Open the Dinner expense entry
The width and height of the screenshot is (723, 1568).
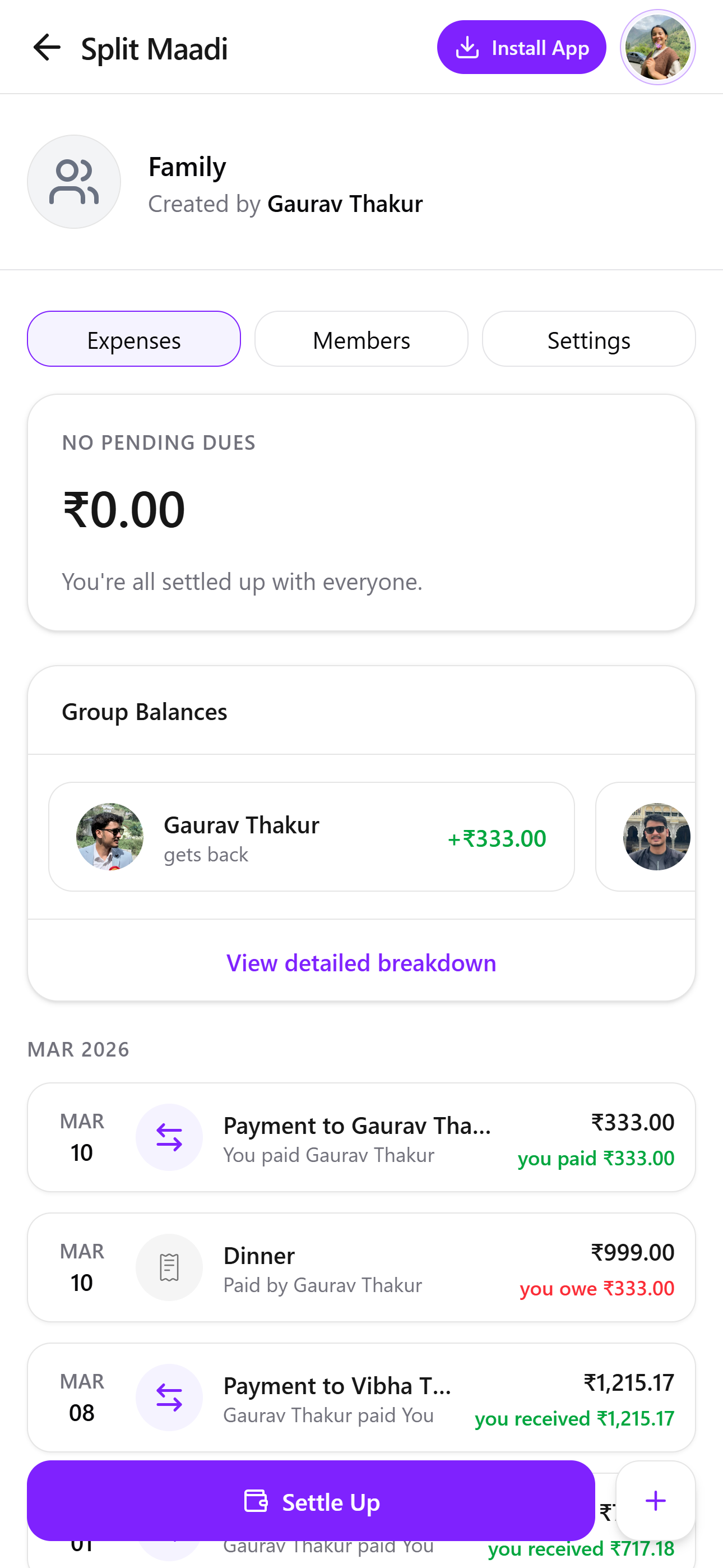(x=361, y=1267)
